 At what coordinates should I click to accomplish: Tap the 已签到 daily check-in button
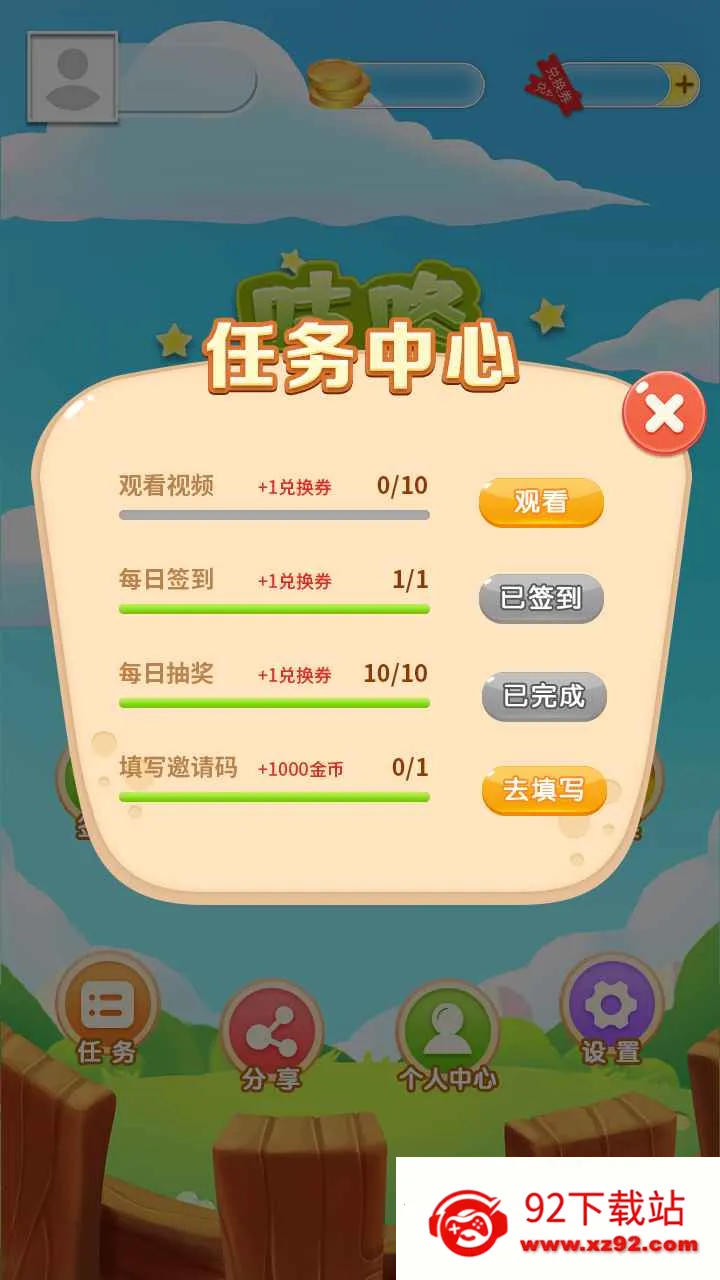[x=541, y=598]
